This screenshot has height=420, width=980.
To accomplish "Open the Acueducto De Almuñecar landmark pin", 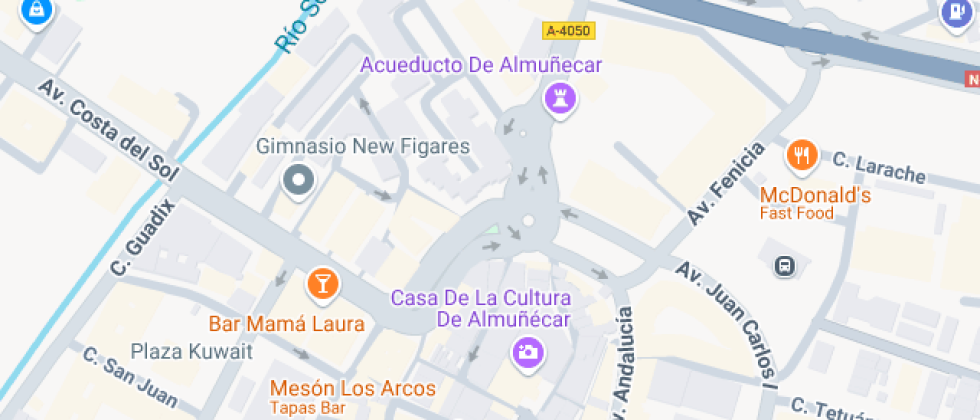I will coord(556,98).
